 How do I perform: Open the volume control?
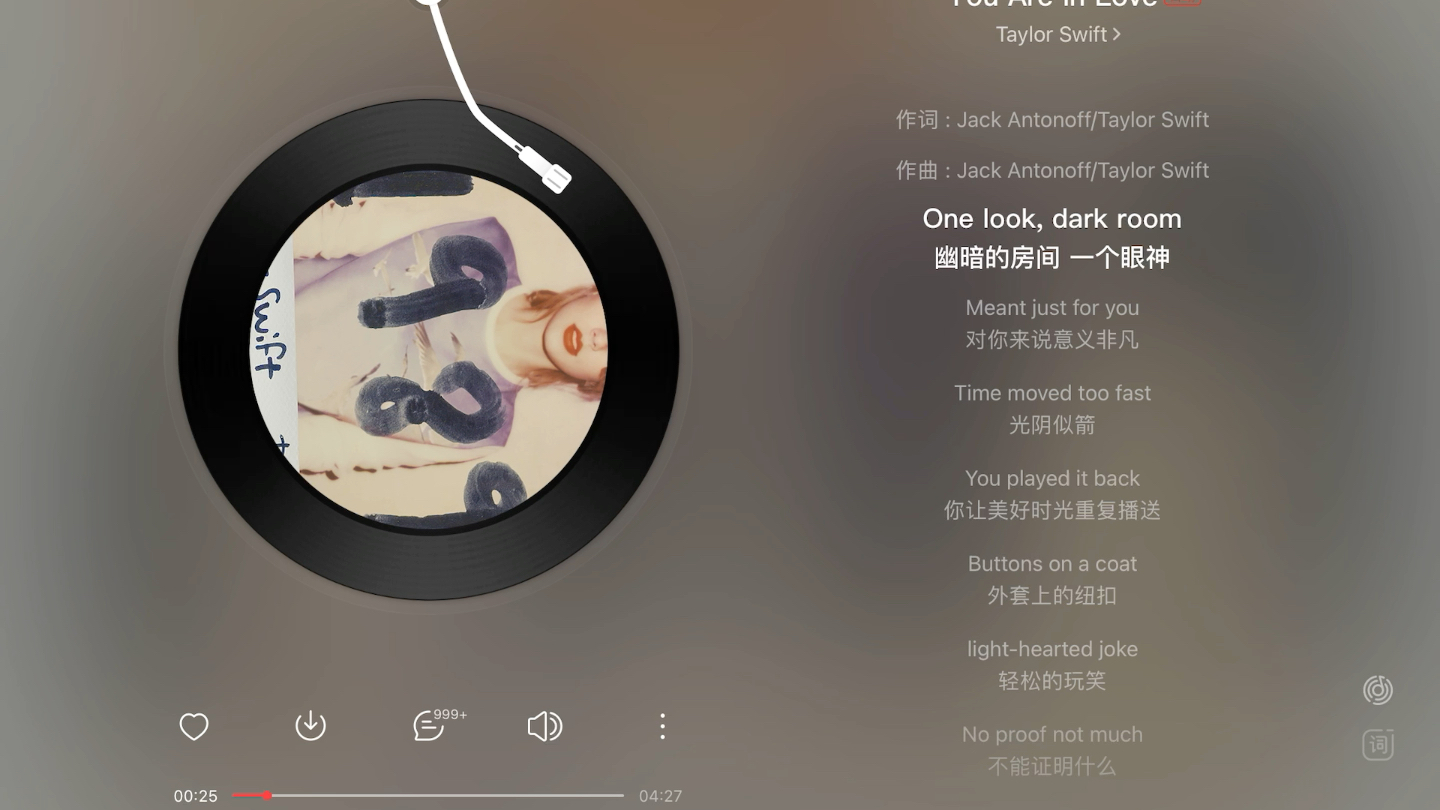[545, 726]
